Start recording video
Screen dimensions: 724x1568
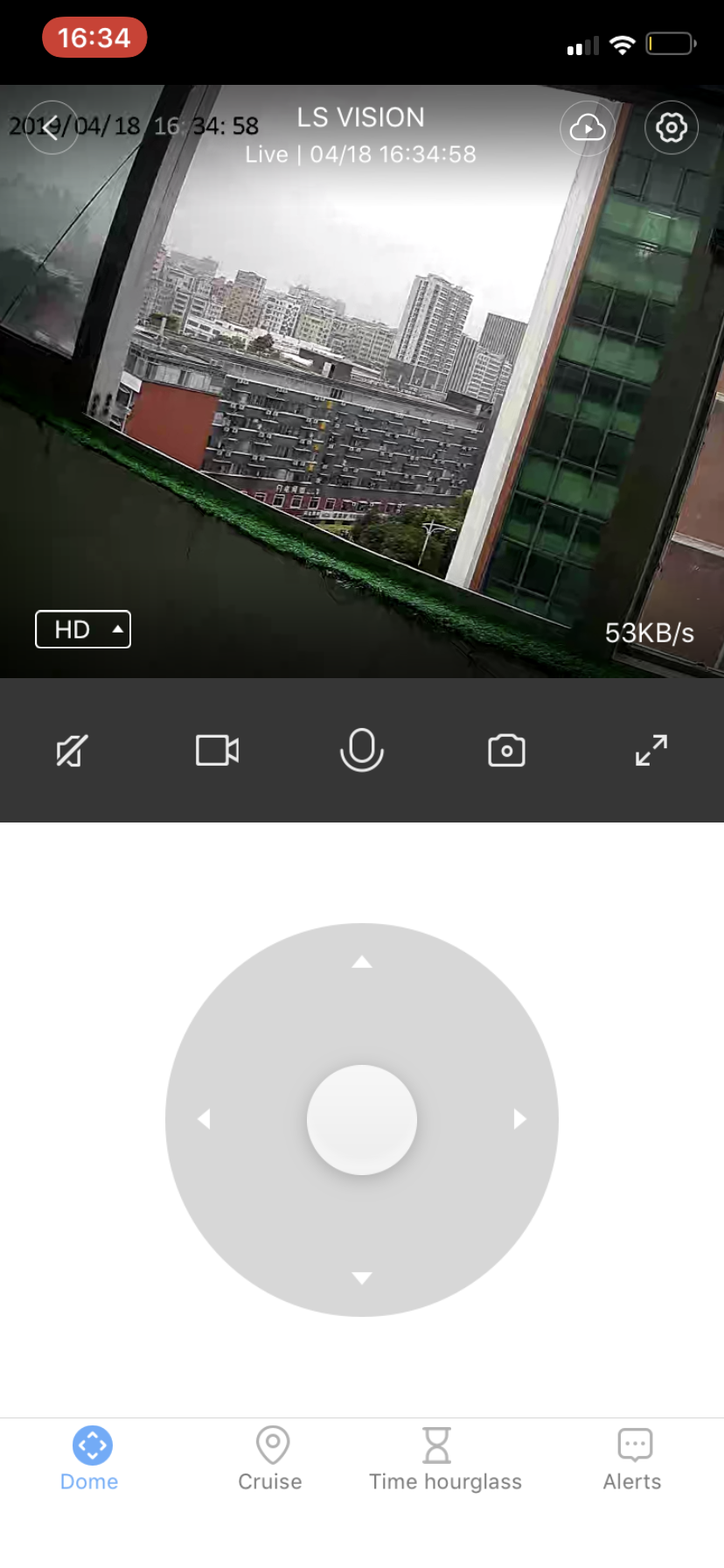click(x=217, y=751)
